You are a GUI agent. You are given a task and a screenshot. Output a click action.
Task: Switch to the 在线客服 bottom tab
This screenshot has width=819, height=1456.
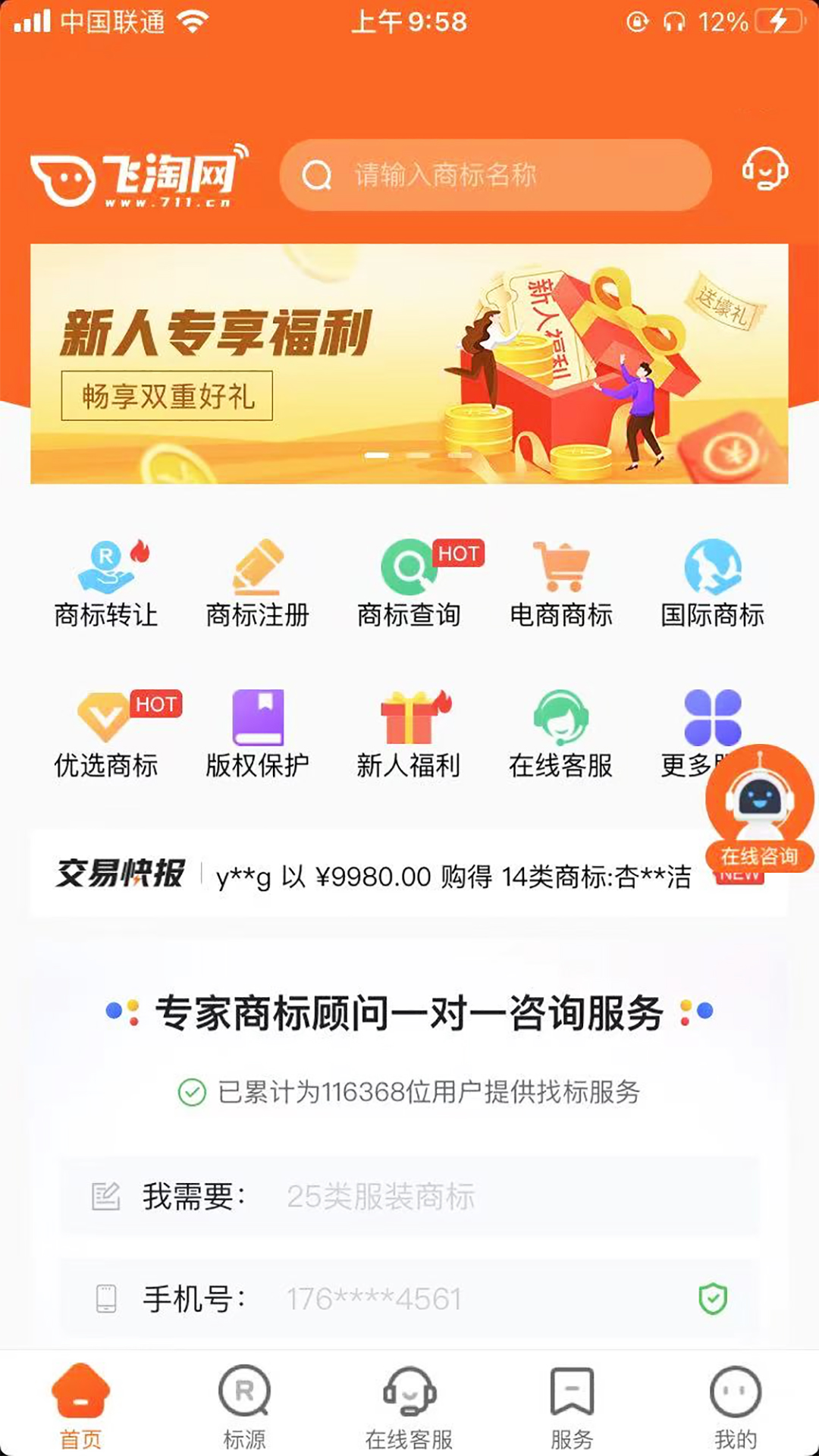click(409, 1406)
